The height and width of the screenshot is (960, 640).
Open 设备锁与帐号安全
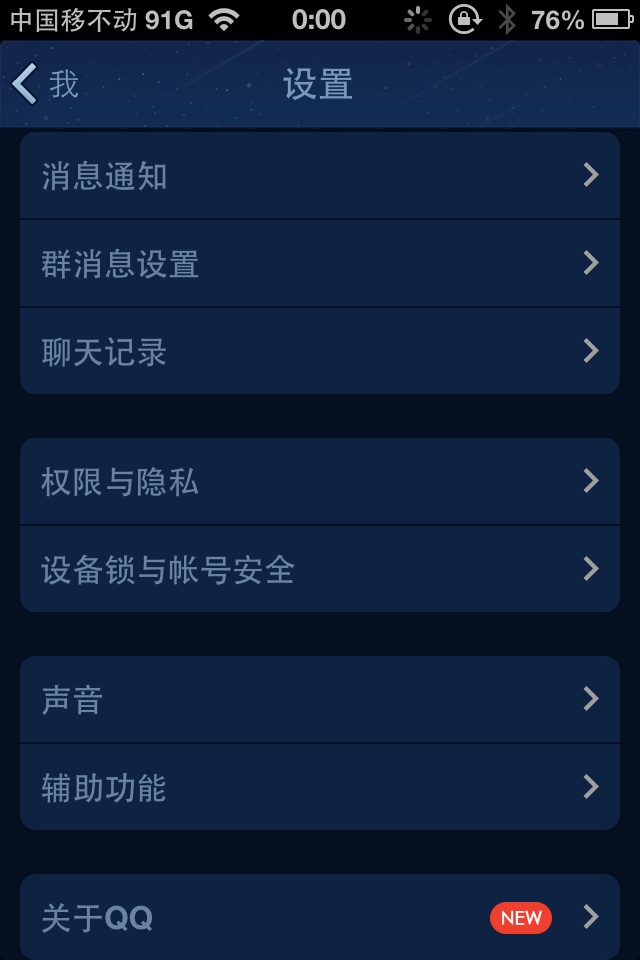pos(320,570)
